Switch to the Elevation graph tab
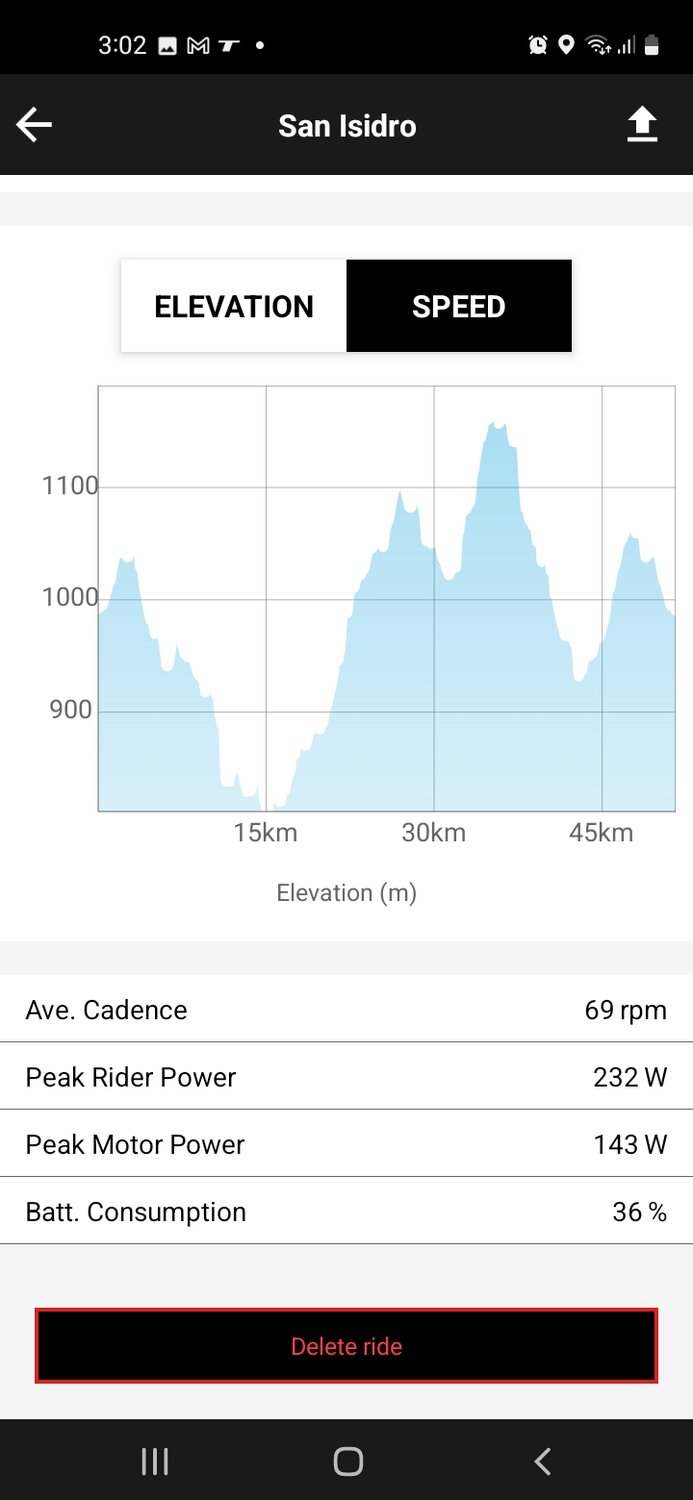693x1500 pixels. (x=234, y=306)
